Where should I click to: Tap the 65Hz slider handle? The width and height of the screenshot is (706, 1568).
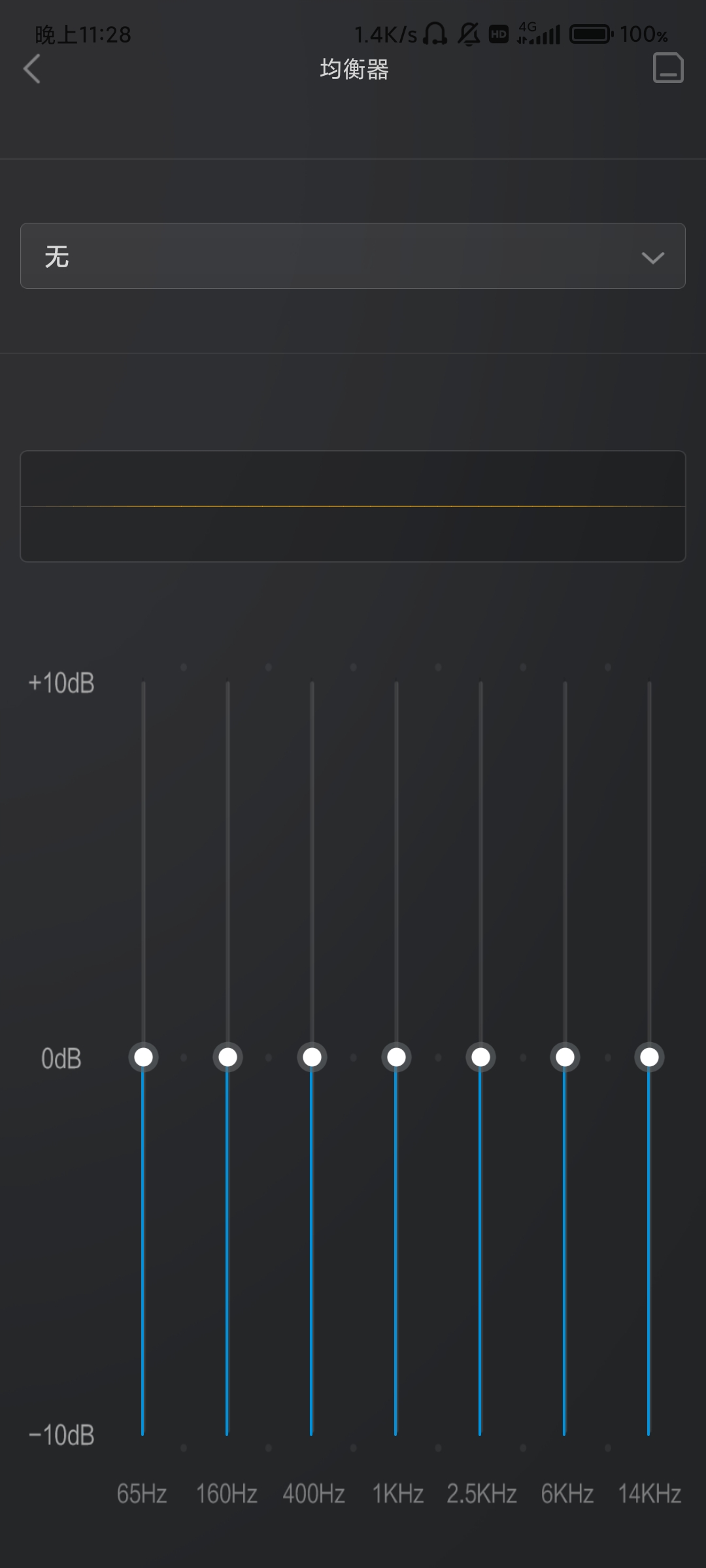coord(143,1057)
